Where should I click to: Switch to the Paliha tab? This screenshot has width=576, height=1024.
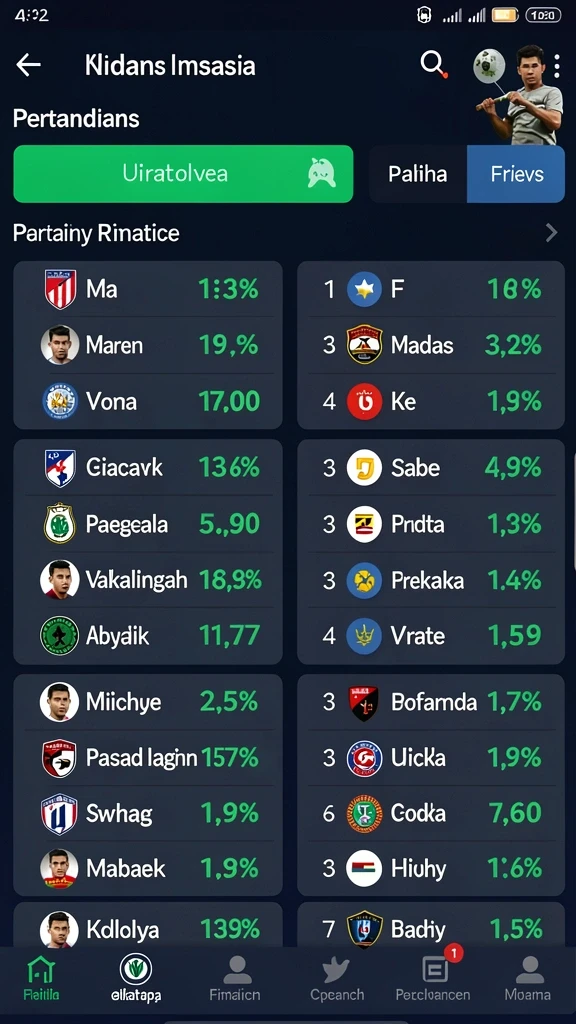pyautogui.click(x=418, y=174)
